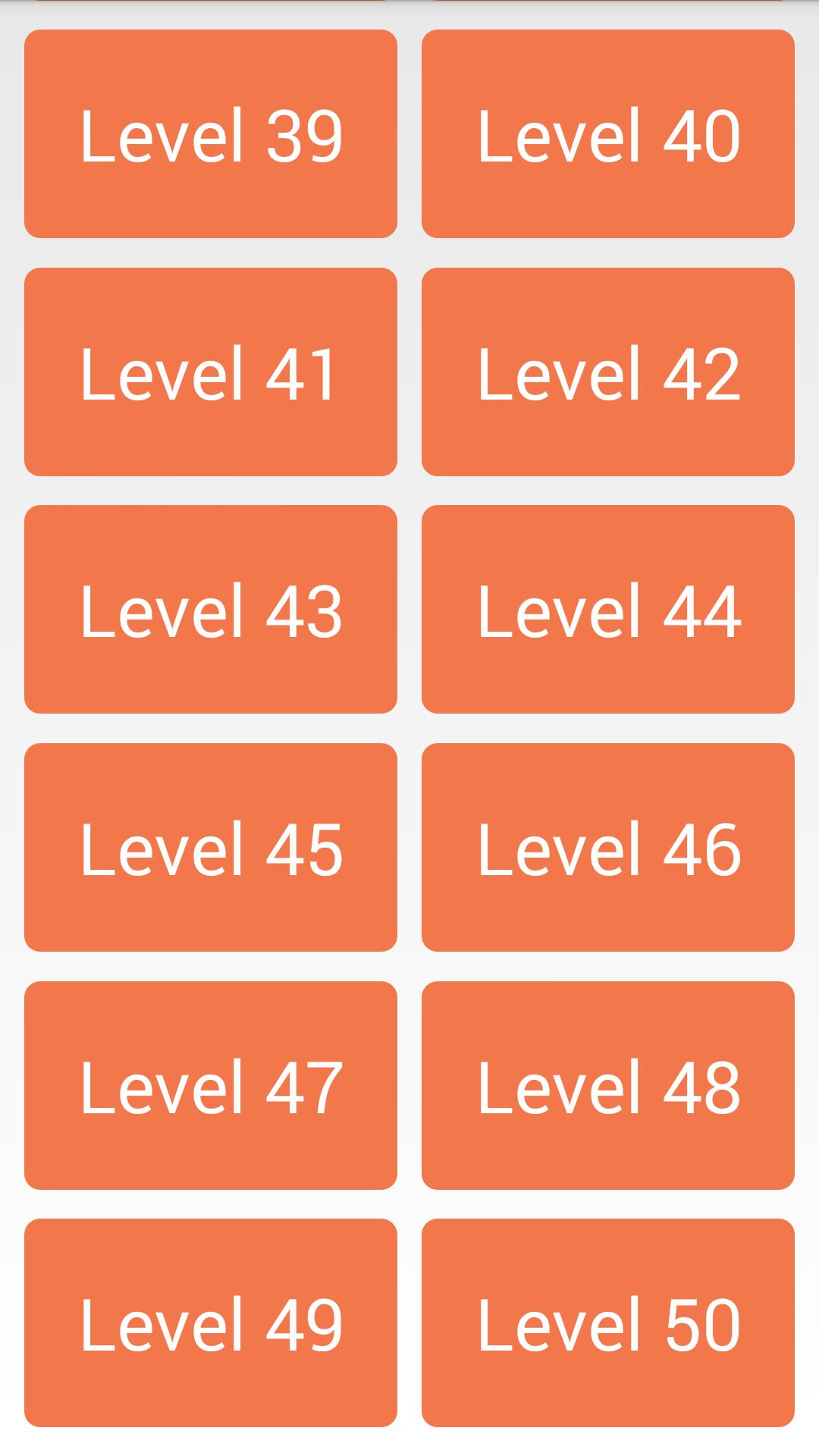819x1456 pixels.
Task: Enter Level 48
Action: click(608, 1085)
